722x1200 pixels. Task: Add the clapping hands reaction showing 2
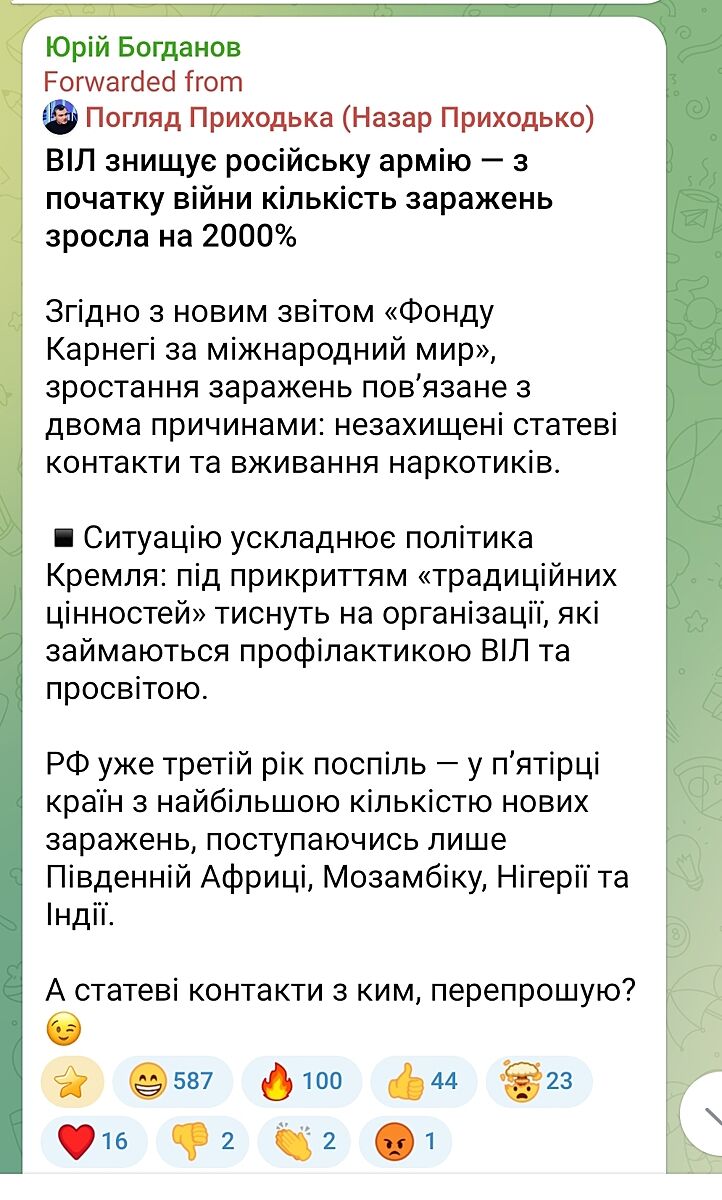point(309,1141)
